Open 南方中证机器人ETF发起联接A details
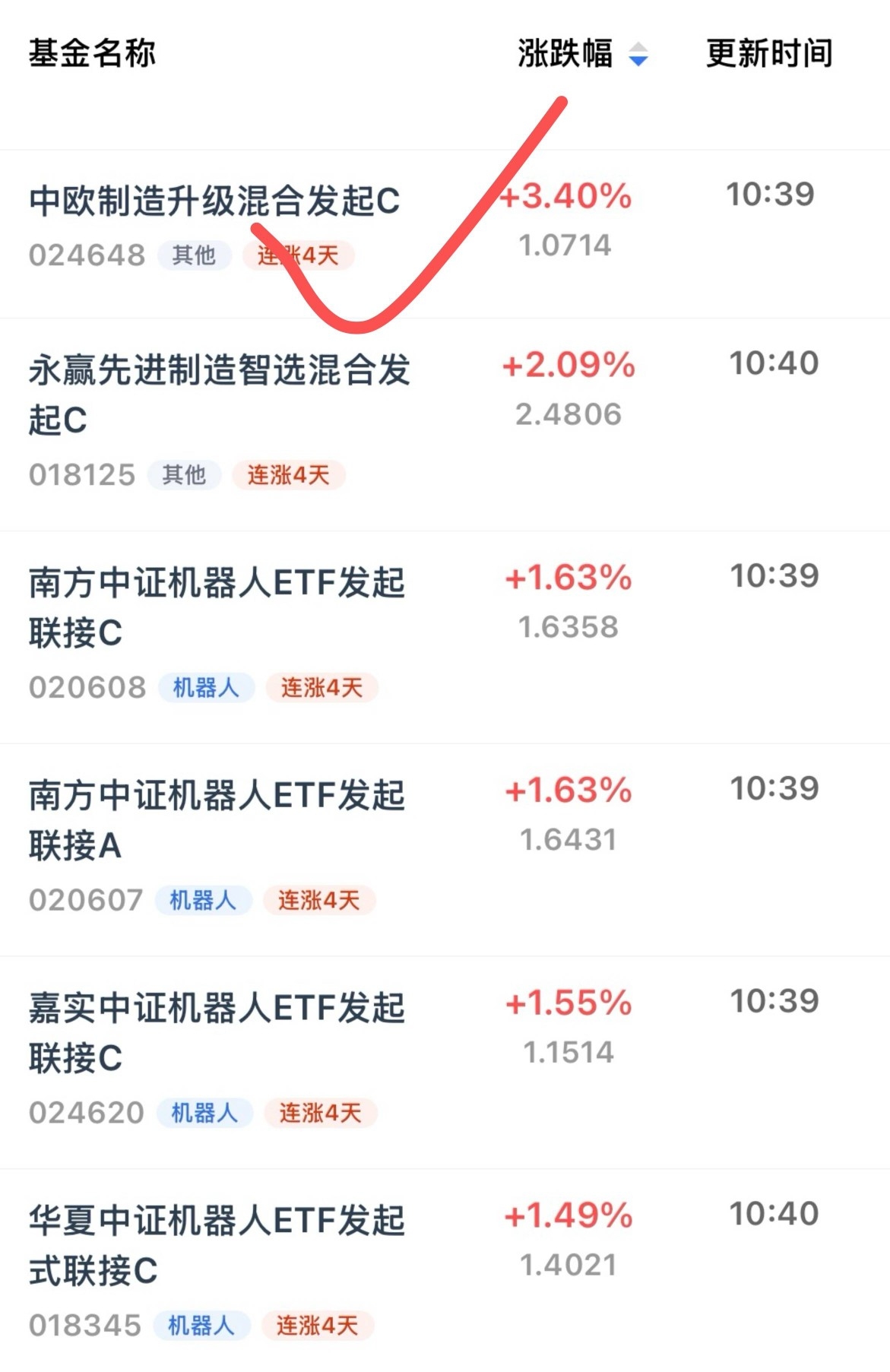The width and height of the screenshot is (890, 1372). pos(445,851)
